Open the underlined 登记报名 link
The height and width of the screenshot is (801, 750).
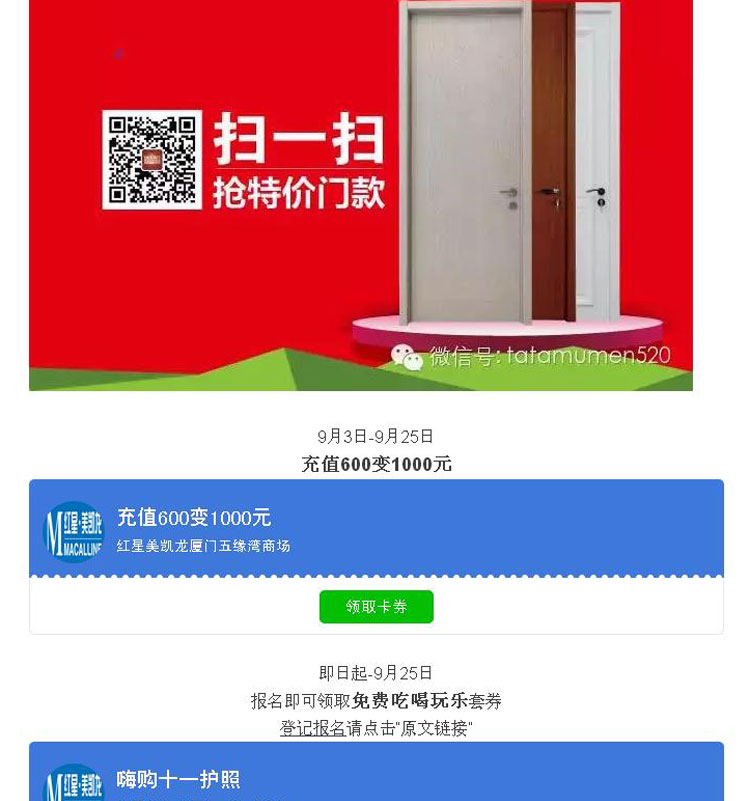point(313,729)
